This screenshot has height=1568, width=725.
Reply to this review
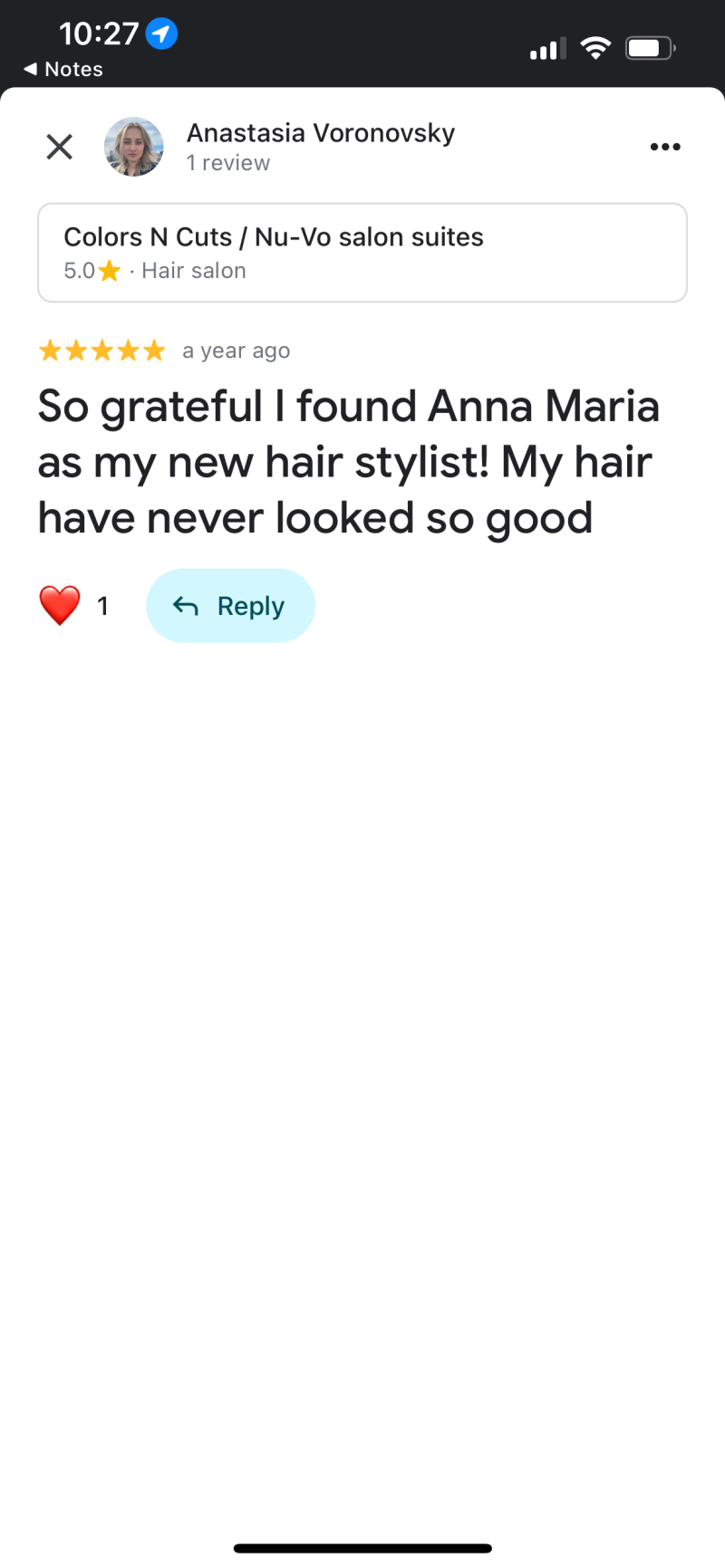tap(230, 606)
